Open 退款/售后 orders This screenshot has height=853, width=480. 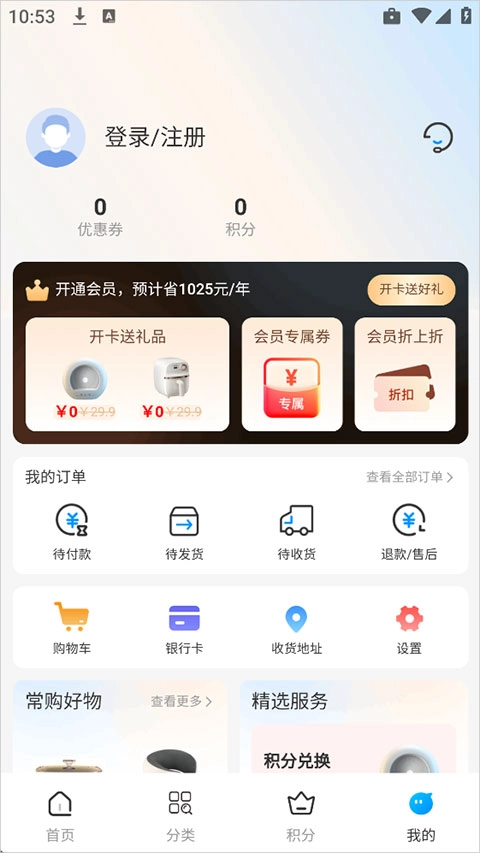coord(409,533)
